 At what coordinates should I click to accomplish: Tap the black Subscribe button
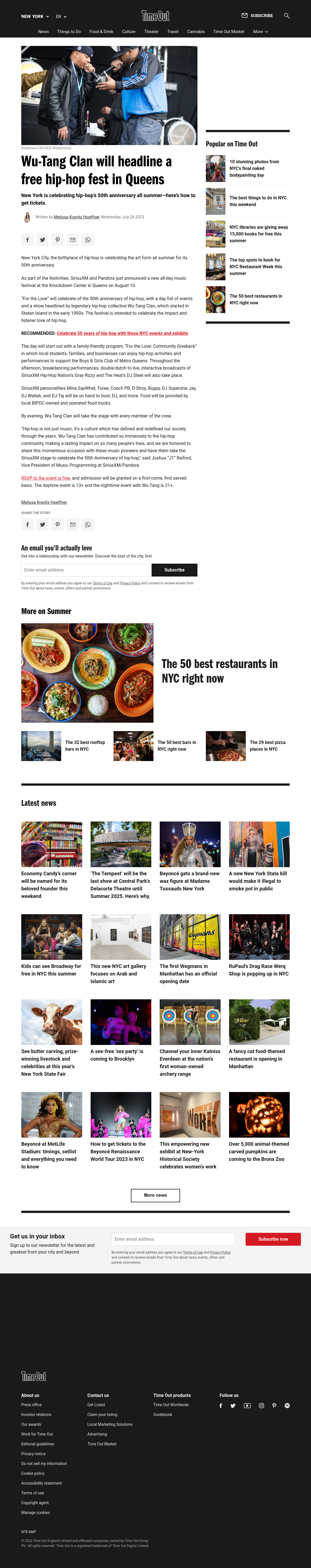[x=174, y=570]
